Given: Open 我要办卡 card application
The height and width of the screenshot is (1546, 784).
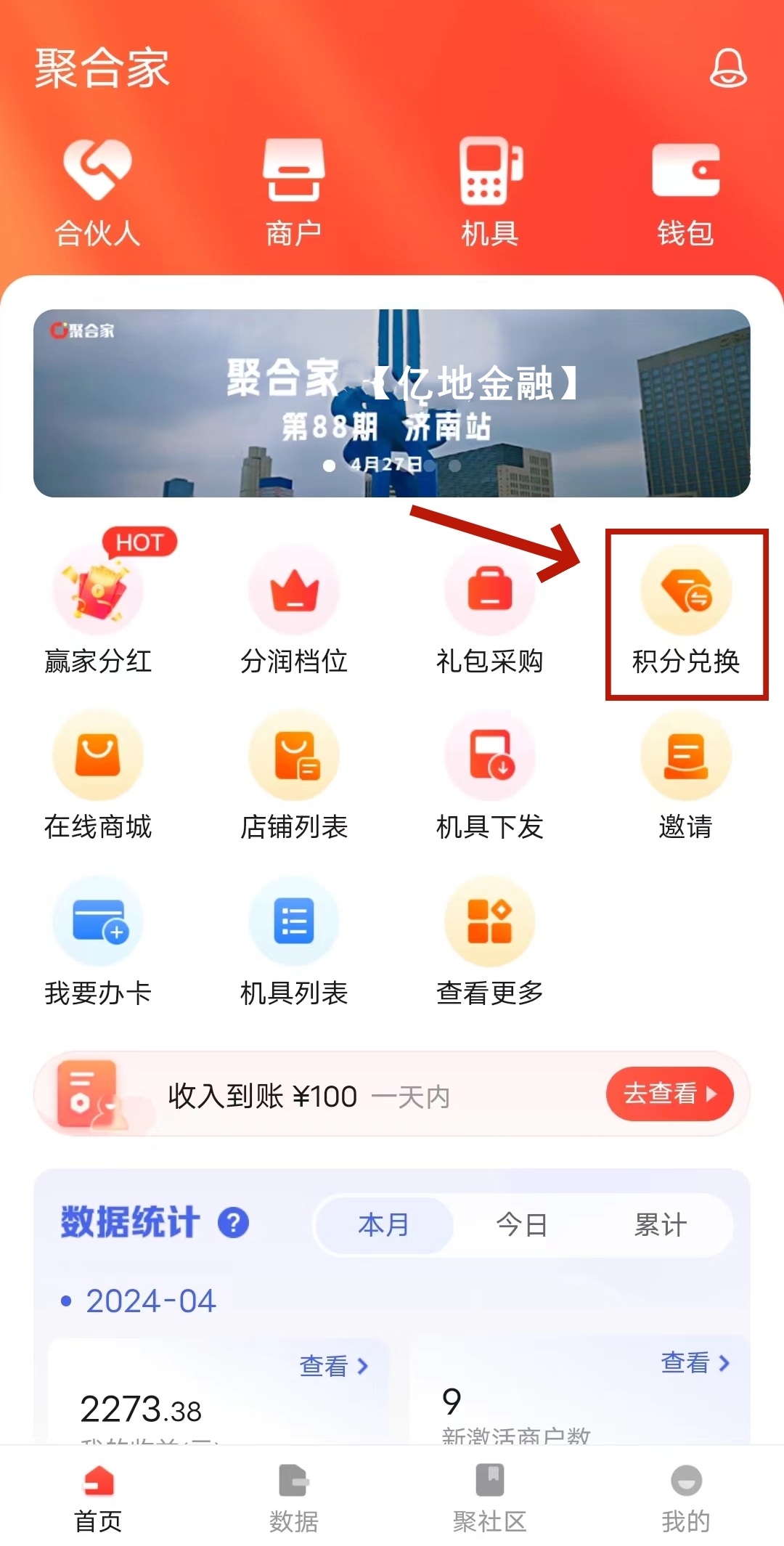Looking at the screenshot, I should tap(98, 941).
